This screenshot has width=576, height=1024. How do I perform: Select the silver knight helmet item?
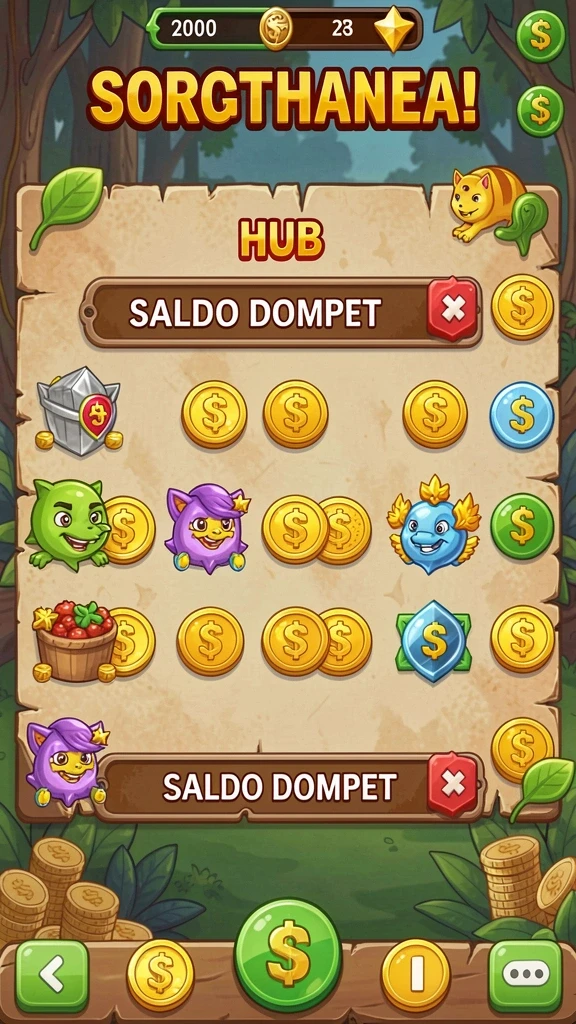click(x=79, y=411)
